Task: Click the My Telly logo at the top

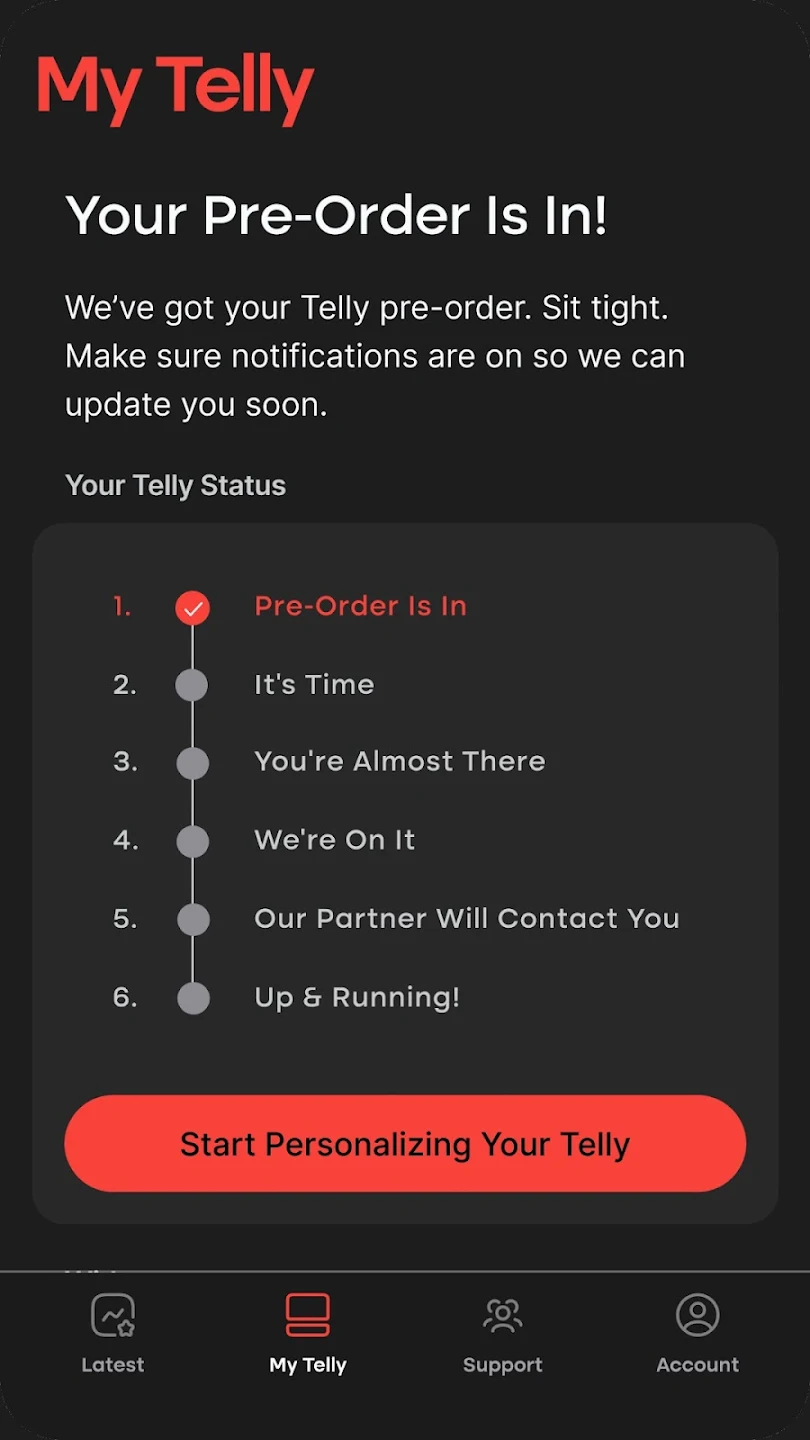Action: pyautogui.click(x=174, y=87)
